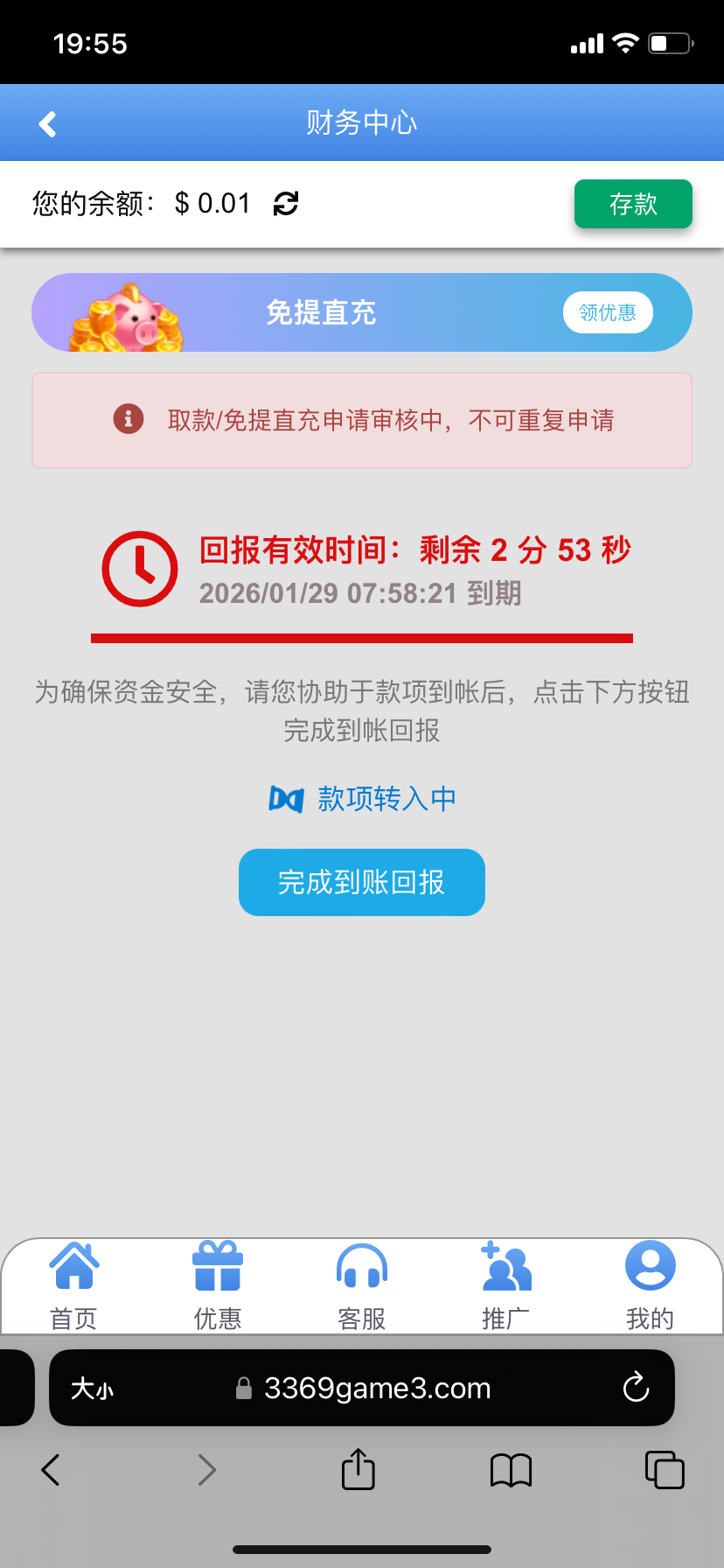Go back from 财务中心 page

(48, 124)
